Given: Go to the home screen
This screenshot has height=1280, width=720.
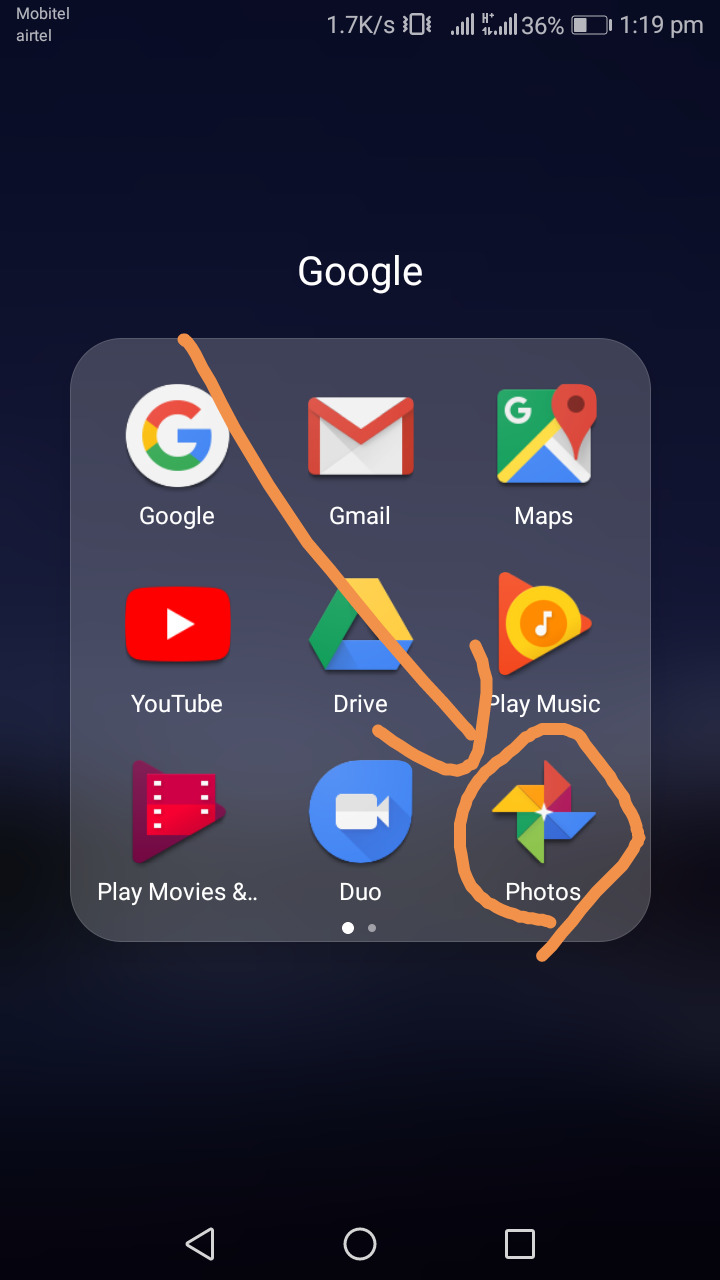Looking at the screenshot, I should coord(360,1244).
